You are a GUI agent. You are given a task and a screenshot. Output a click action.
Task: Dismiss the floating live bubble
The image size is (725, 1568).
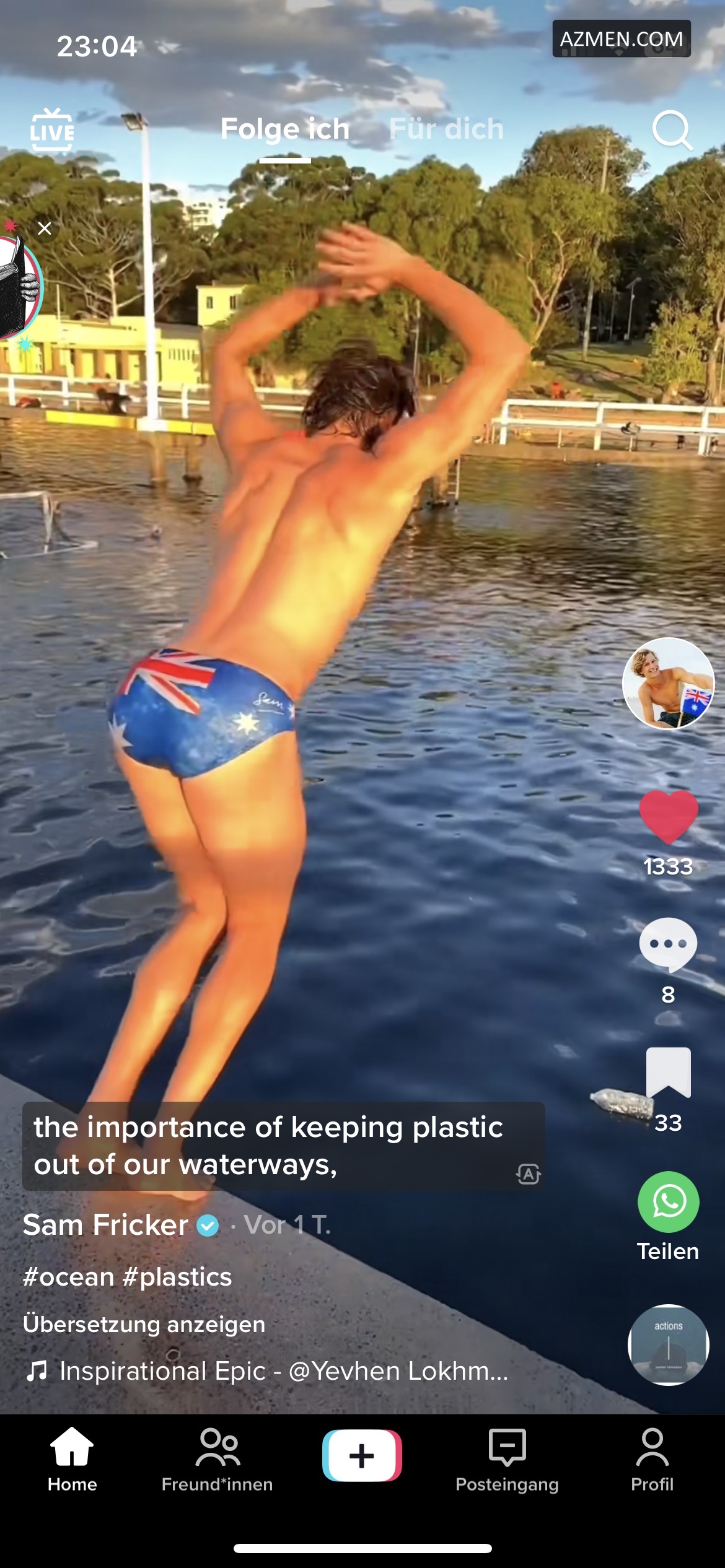(45, 229)
